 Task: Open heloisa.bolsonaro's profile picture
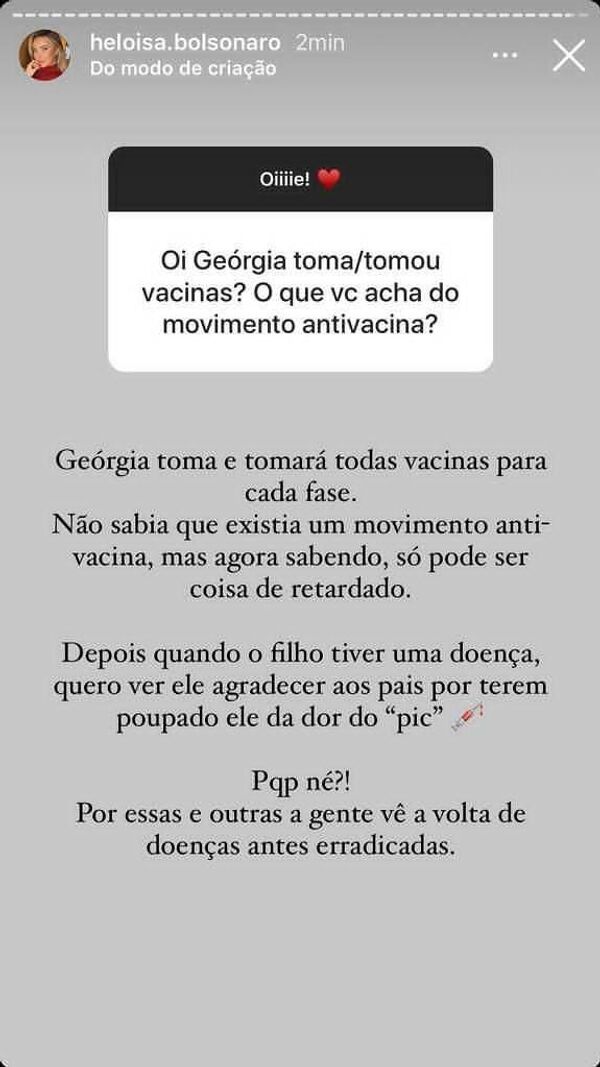tap(44, 55)
